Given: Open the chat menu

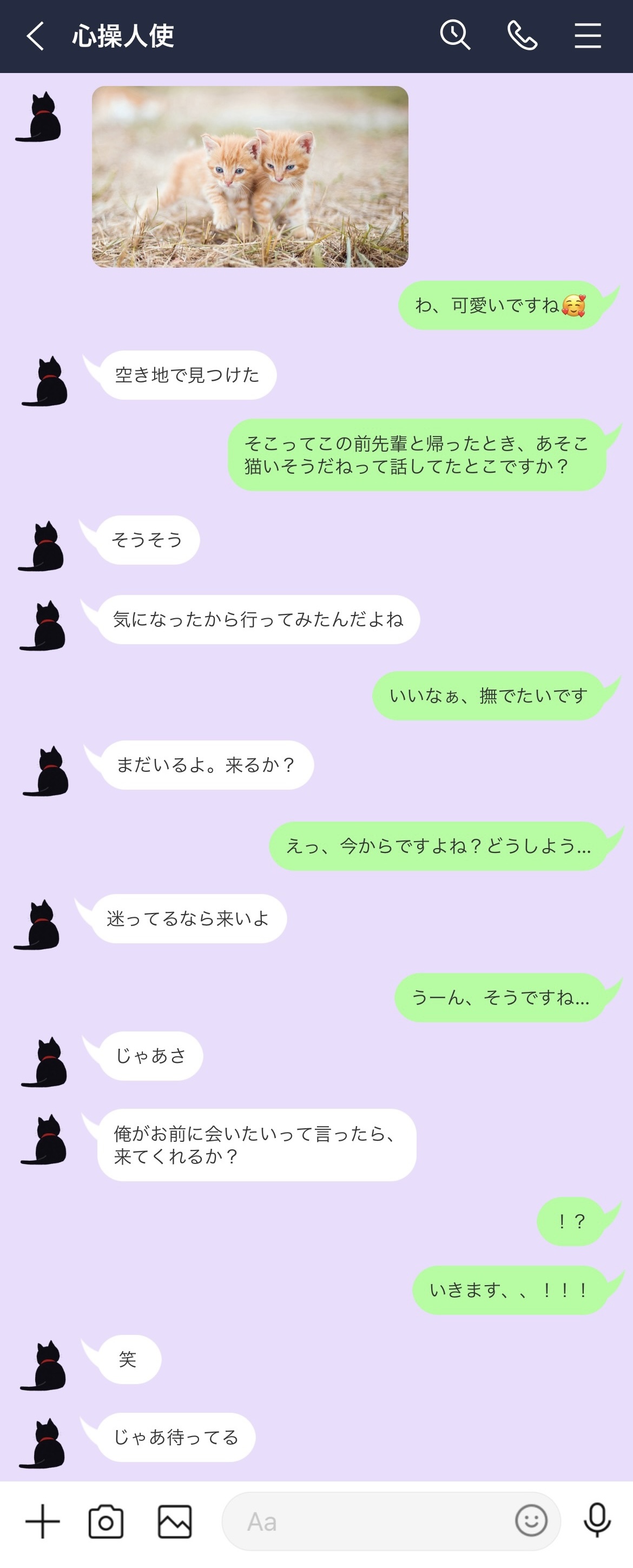Looking at the screenshot, I should pos(588,36).
